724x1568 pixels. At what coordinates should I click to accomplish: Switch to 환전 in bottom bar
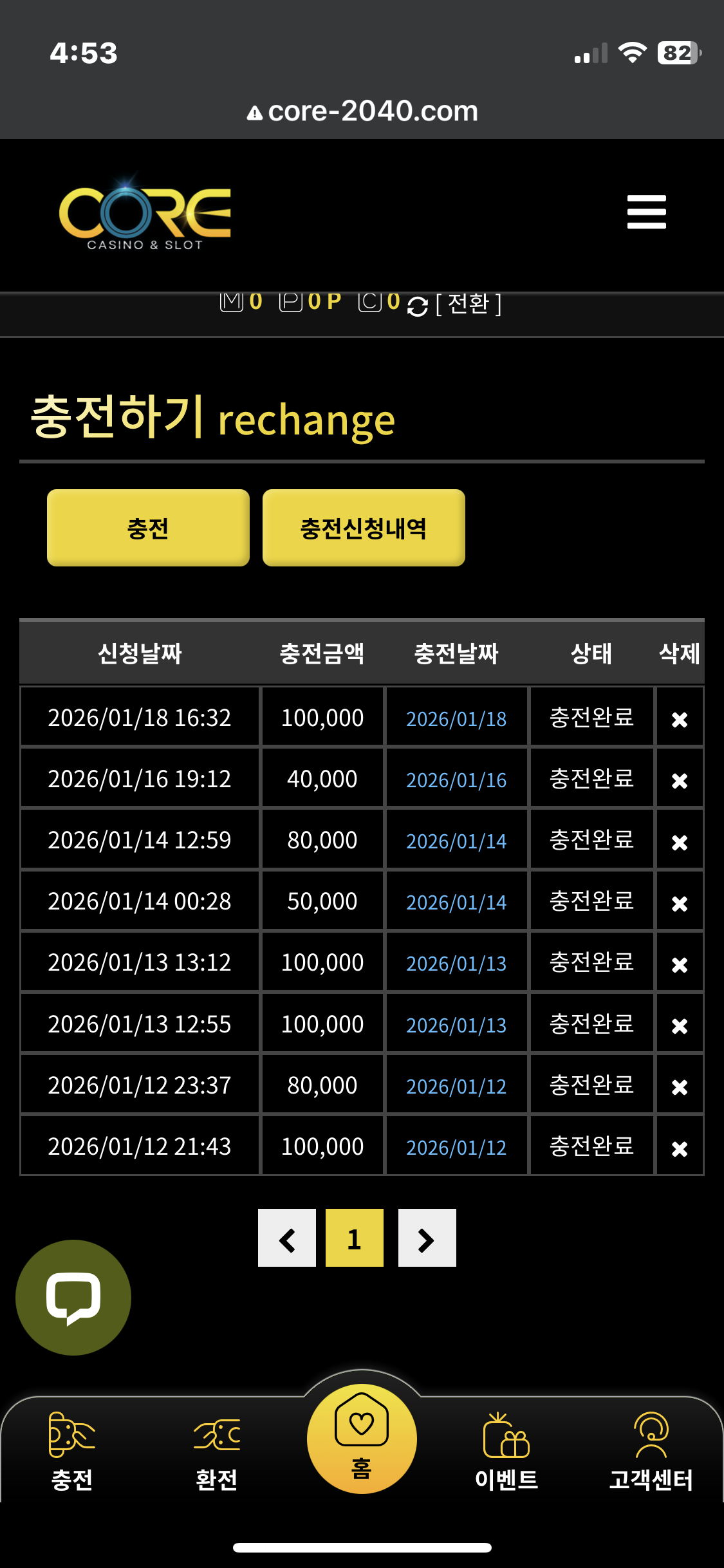coord(217,1451)
